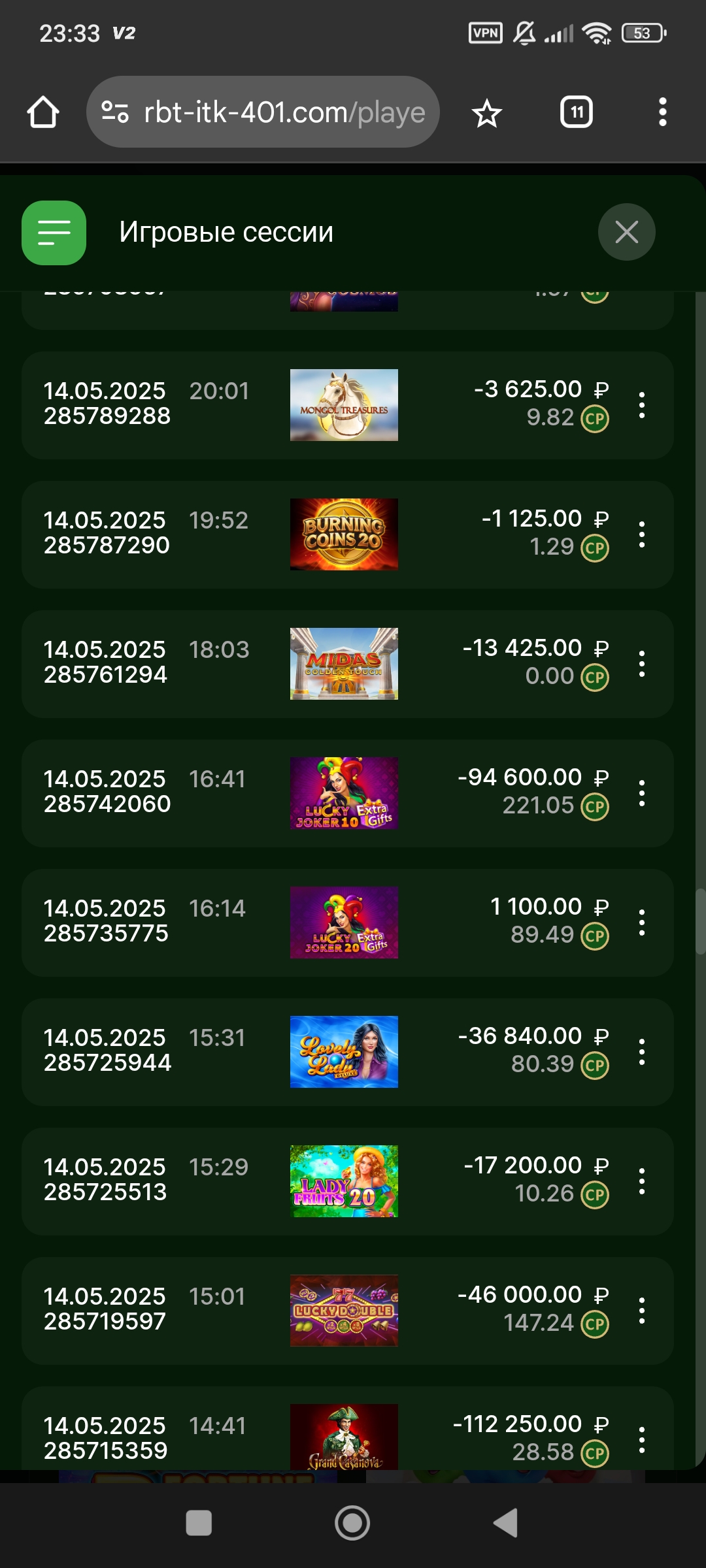Image resolution: width=706 pixels, height=1568 pixels.
Task: Open the green hamburger menu button
Action: point(54,233)
